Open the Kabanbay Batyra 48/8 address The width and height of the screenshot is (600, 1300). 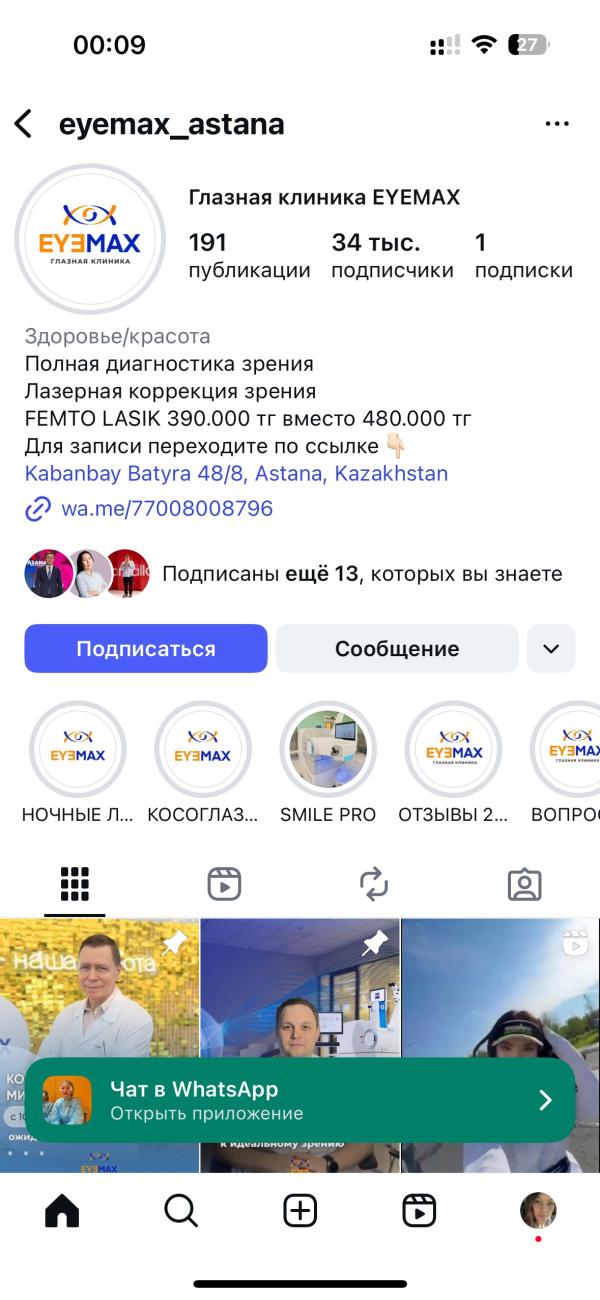(236, 473)
